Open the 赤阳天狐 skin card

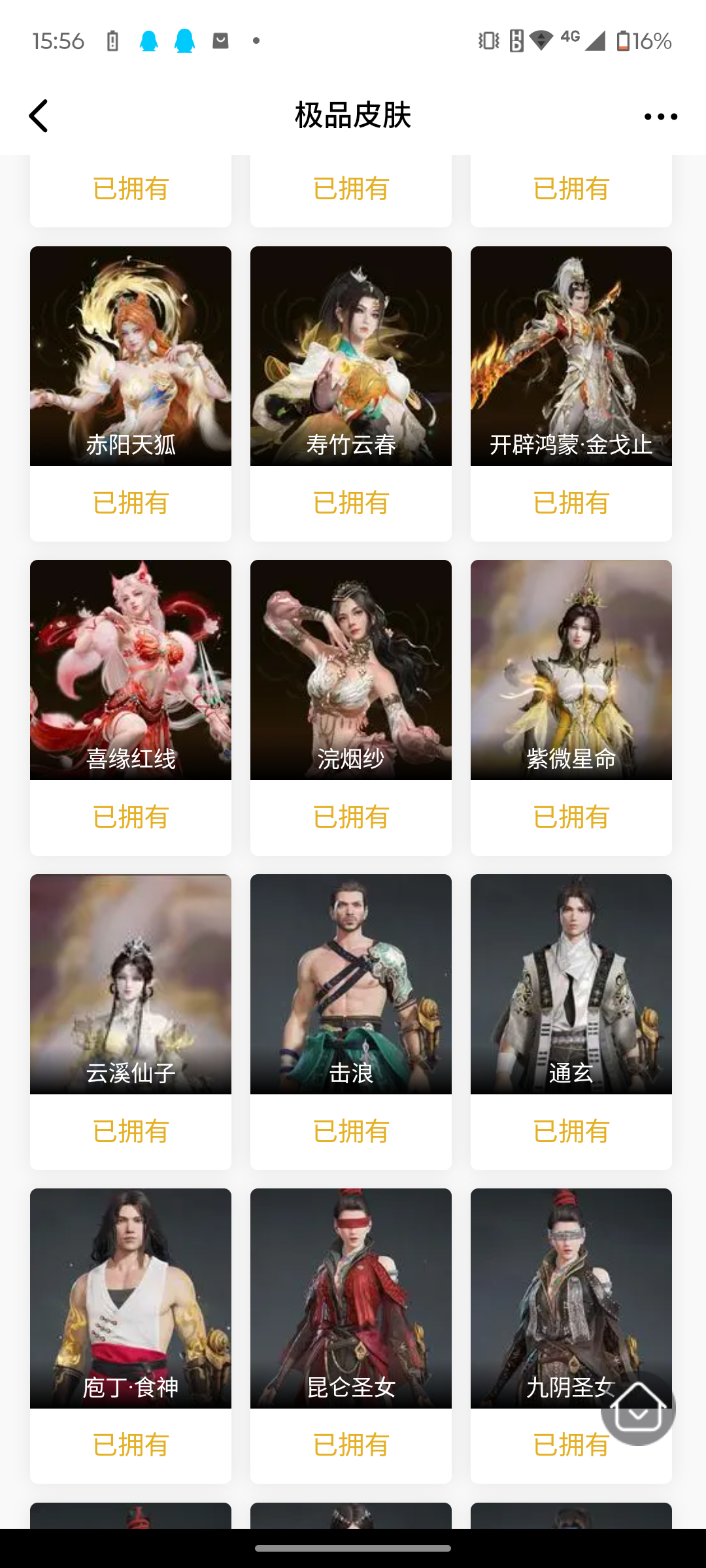[x=131, y=356]
